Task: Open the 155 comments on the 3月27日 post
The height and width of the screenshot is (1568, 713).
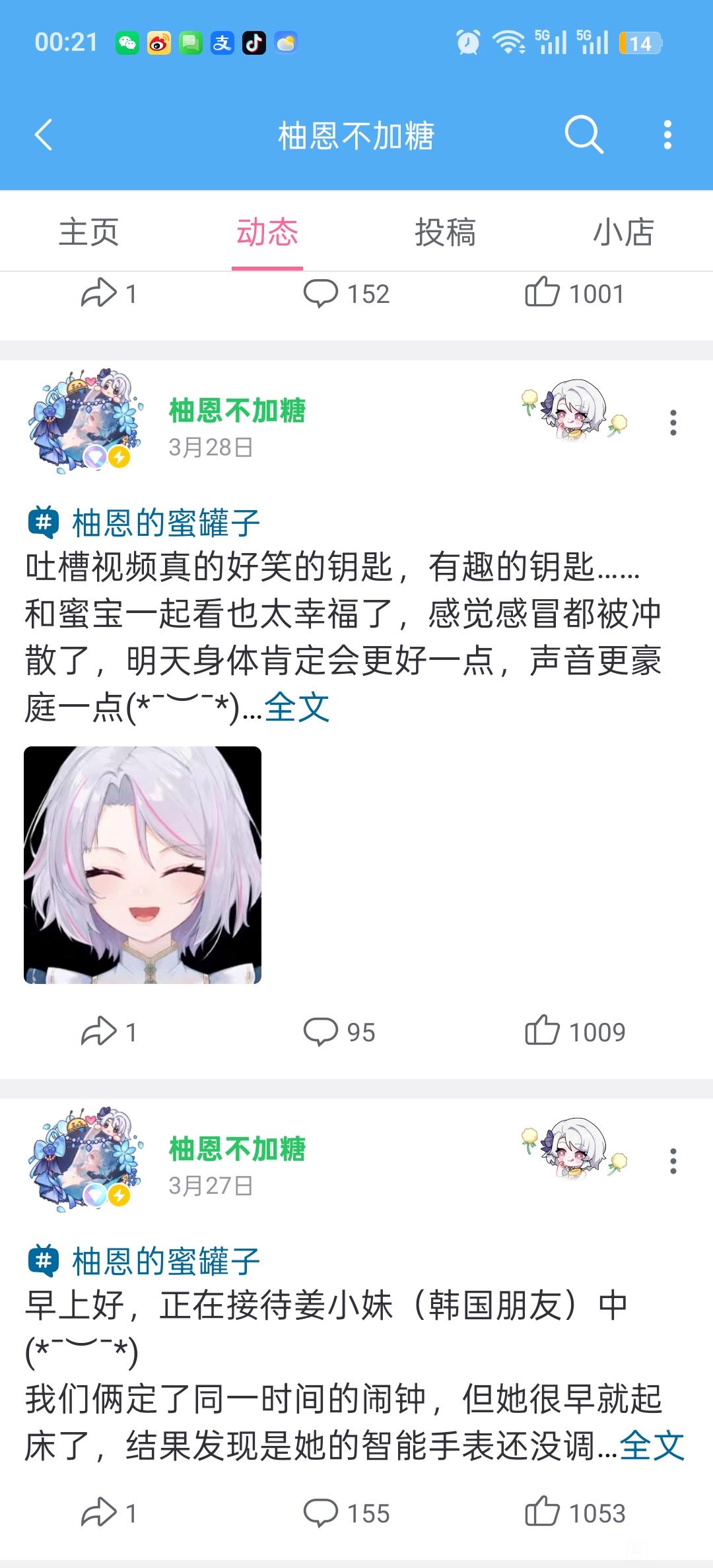Action: tap(347, 1513)
